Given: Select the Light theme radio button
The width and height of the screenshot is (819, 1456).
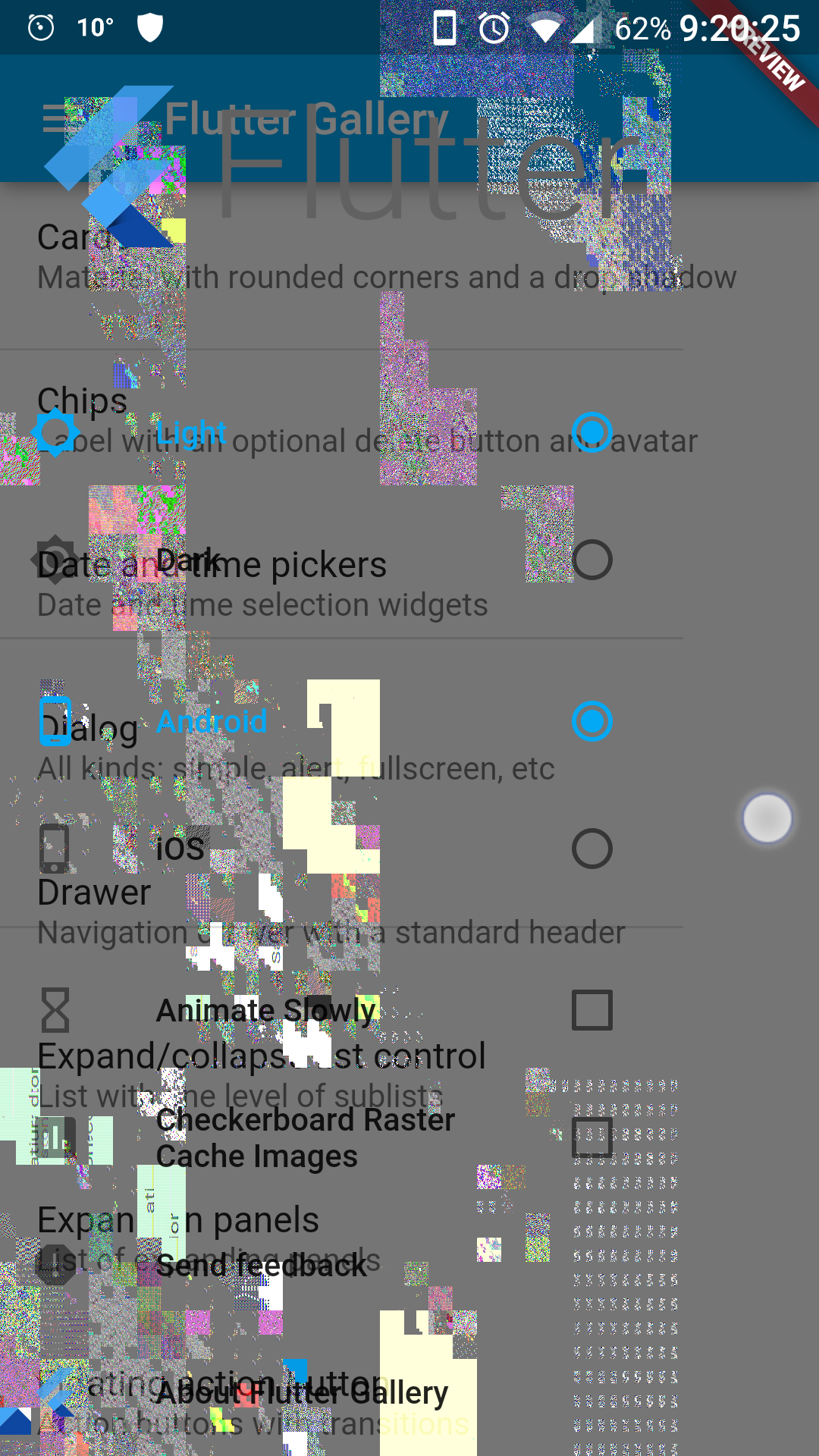Looking at the screenshot, I should (x=592, y=432).
